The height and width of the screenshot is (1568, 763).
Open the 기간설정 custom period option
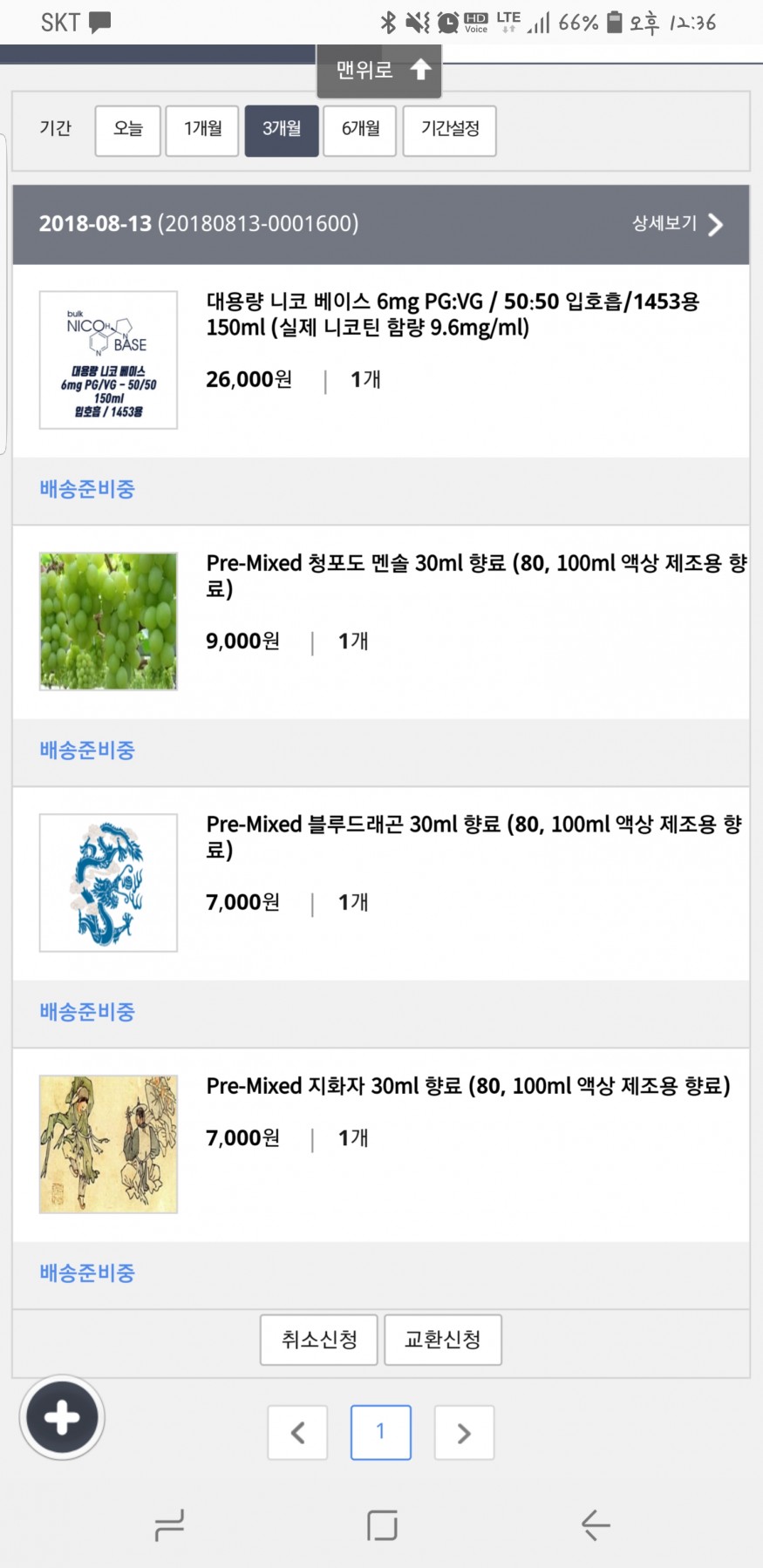click(450, 130)
